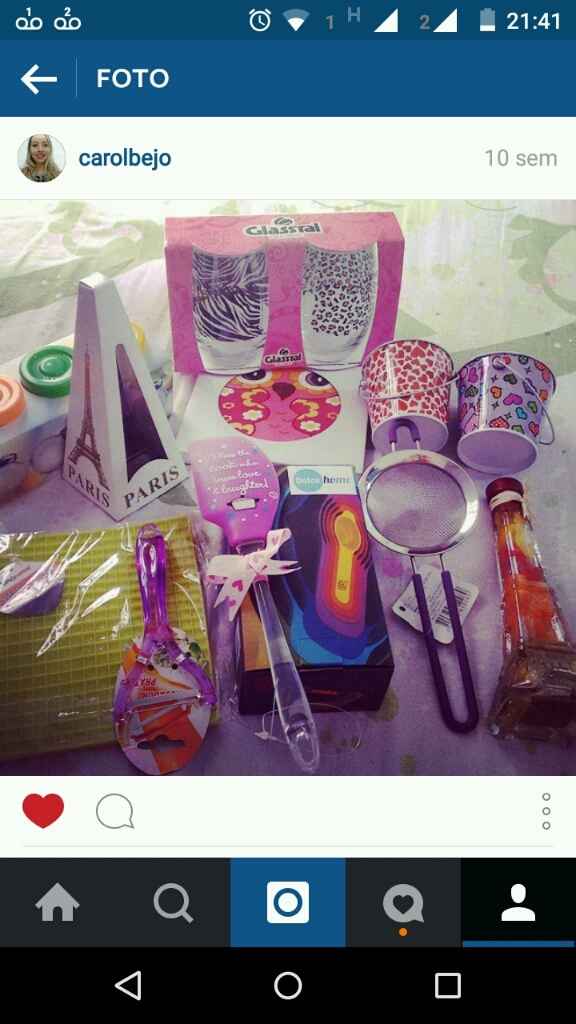Go to the profile tab
This screenshot has height=1024, width=576.
pos(519,903)
